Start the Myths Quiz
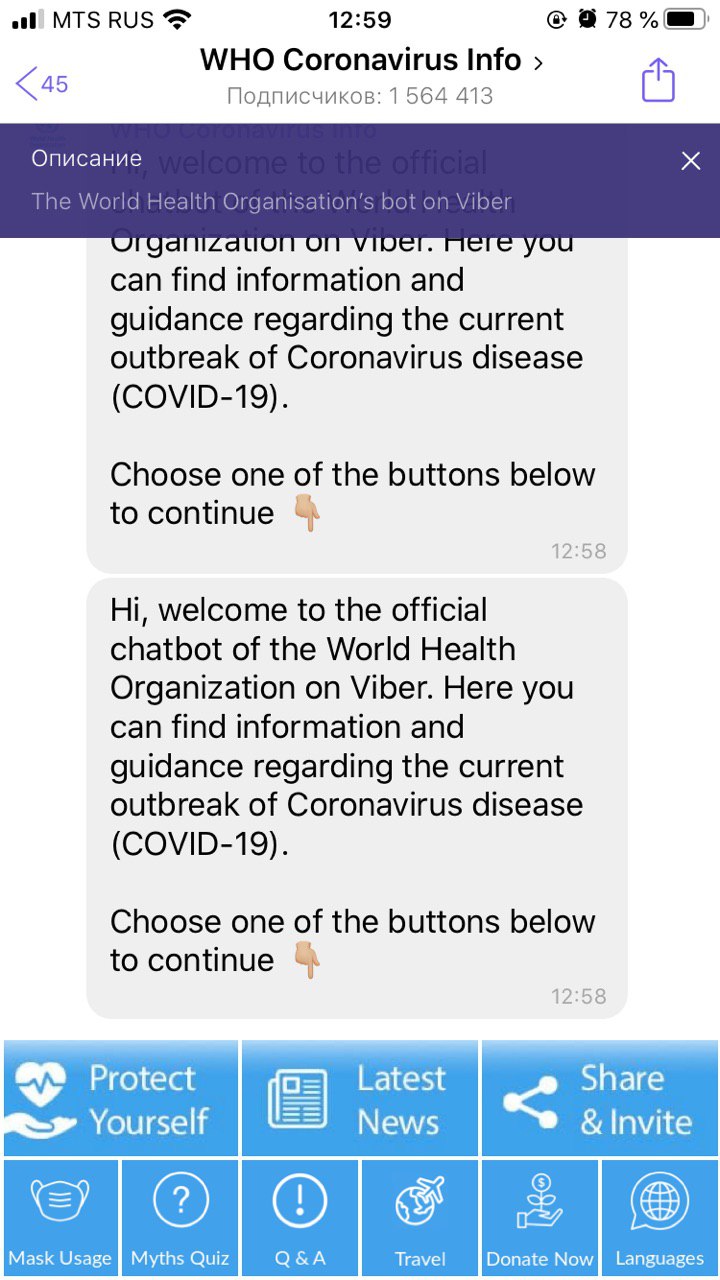Screen dimensions: 720x1280 tap(180, 1217)
